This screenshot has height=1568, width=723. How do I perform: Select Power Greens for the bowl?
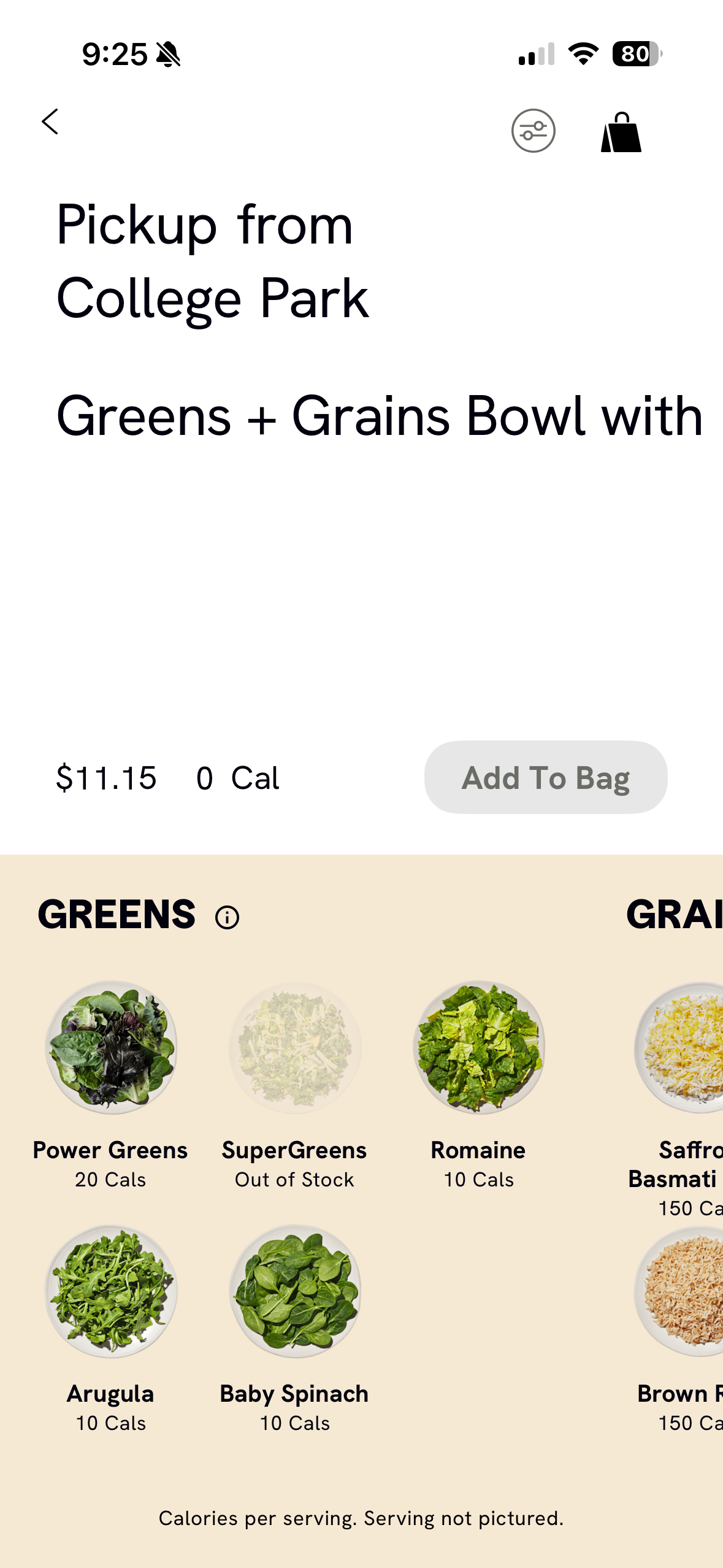point(111,1048)
